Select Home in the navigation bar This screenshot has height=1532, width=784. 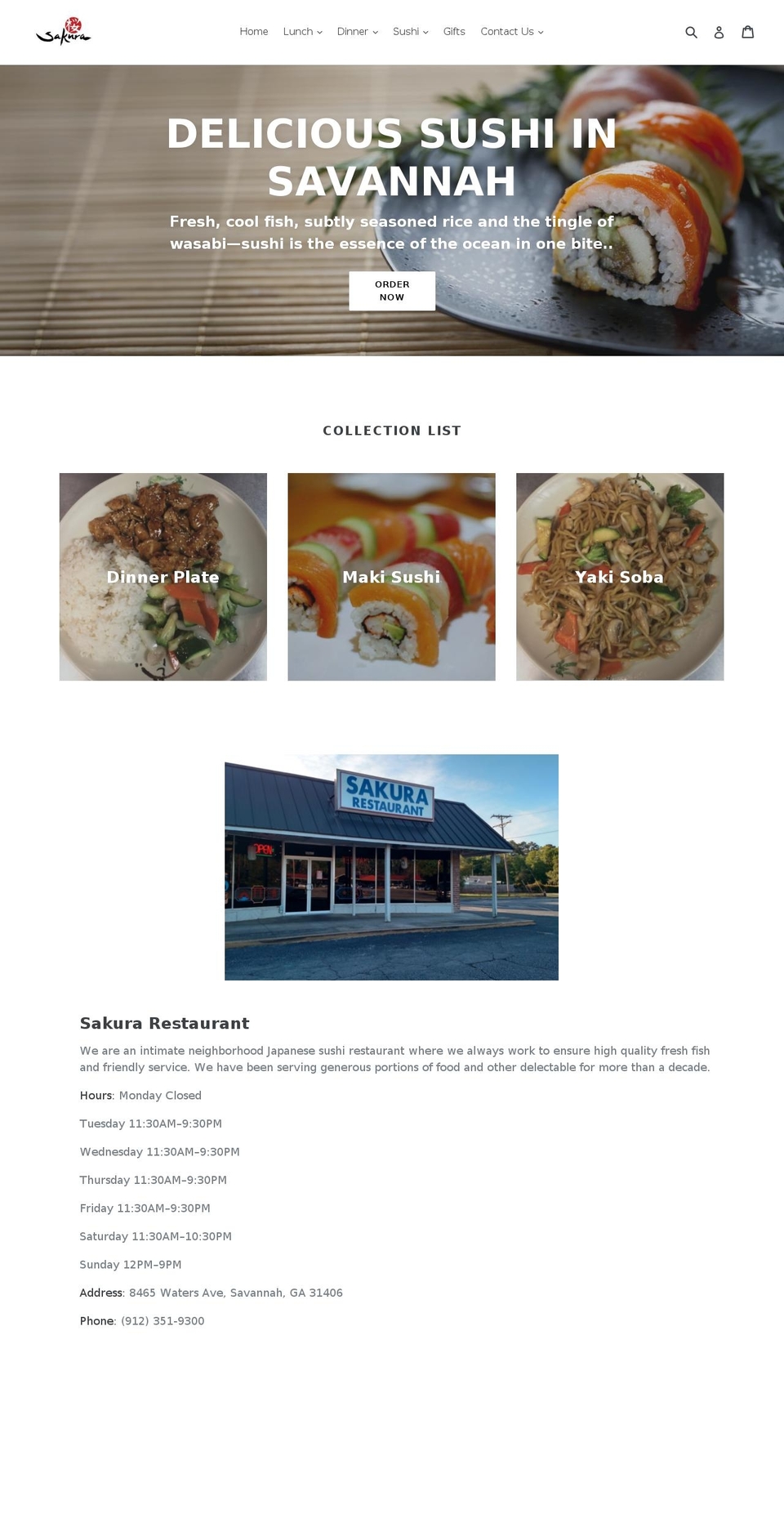coord(253,32)
